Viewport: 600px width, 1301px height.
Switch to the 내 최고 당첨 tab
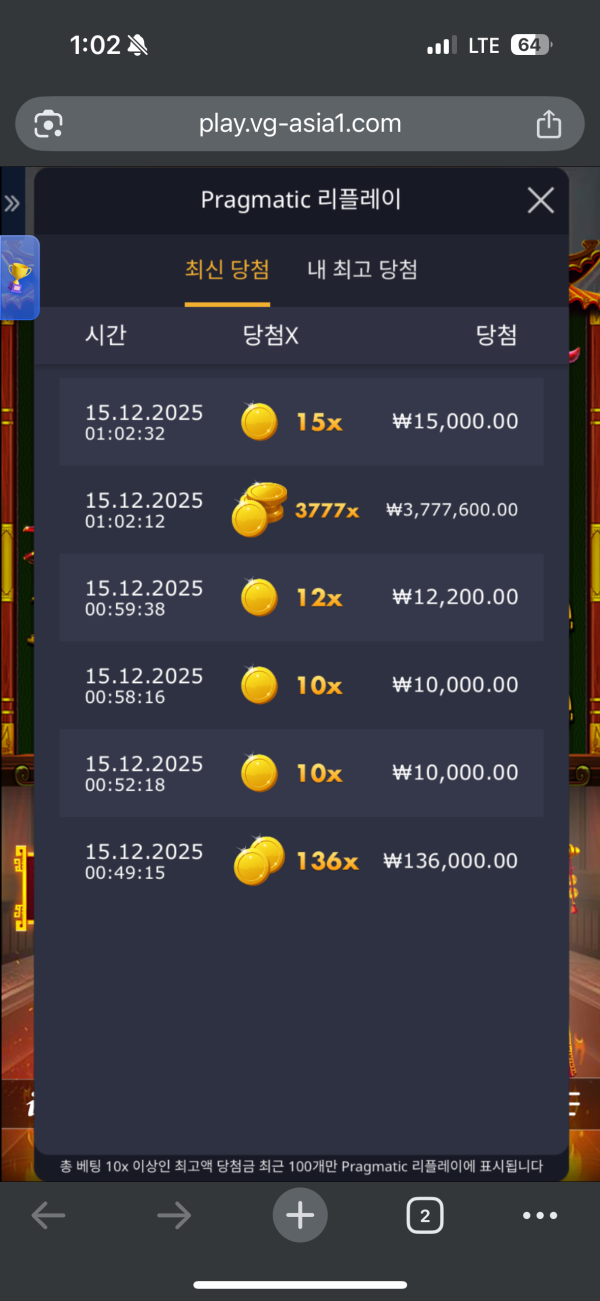pos(361,269)
